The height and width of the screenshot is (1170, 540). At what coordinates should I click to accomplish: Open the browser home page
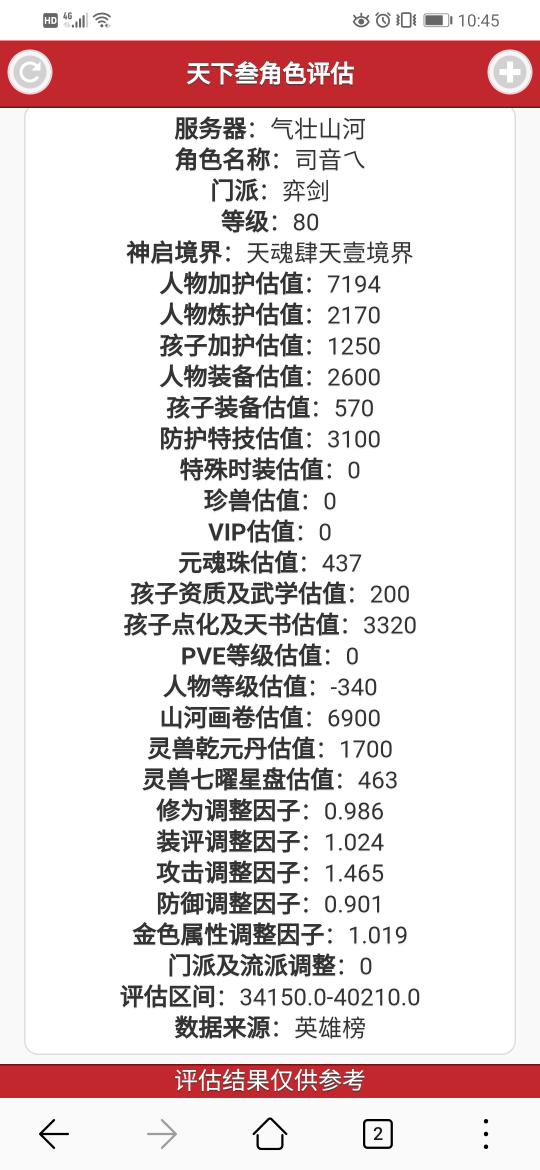click(270, 1134)
